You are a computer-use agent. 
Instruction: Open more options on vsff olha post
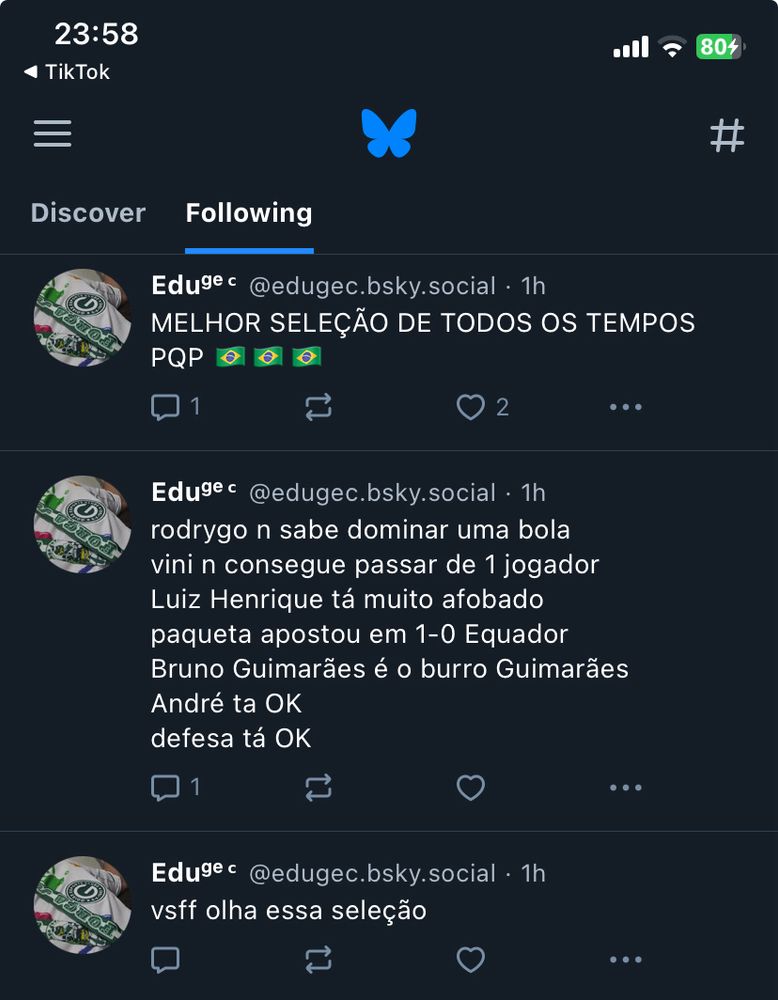625,960
